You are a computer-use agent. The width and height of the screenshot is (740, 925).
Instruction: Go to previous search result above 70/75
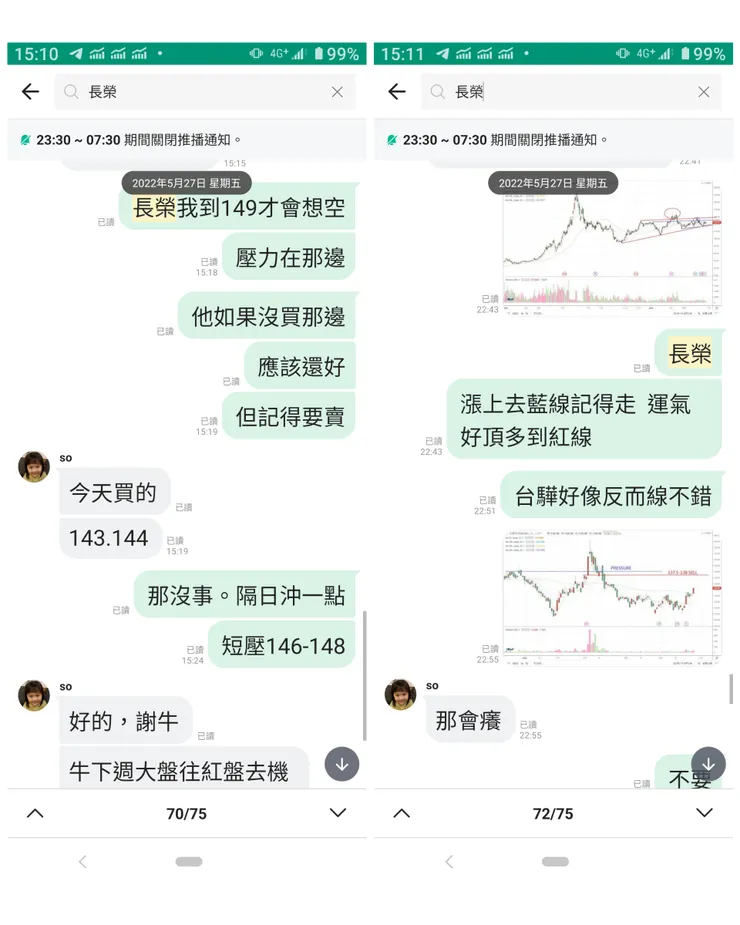(33, 813)
